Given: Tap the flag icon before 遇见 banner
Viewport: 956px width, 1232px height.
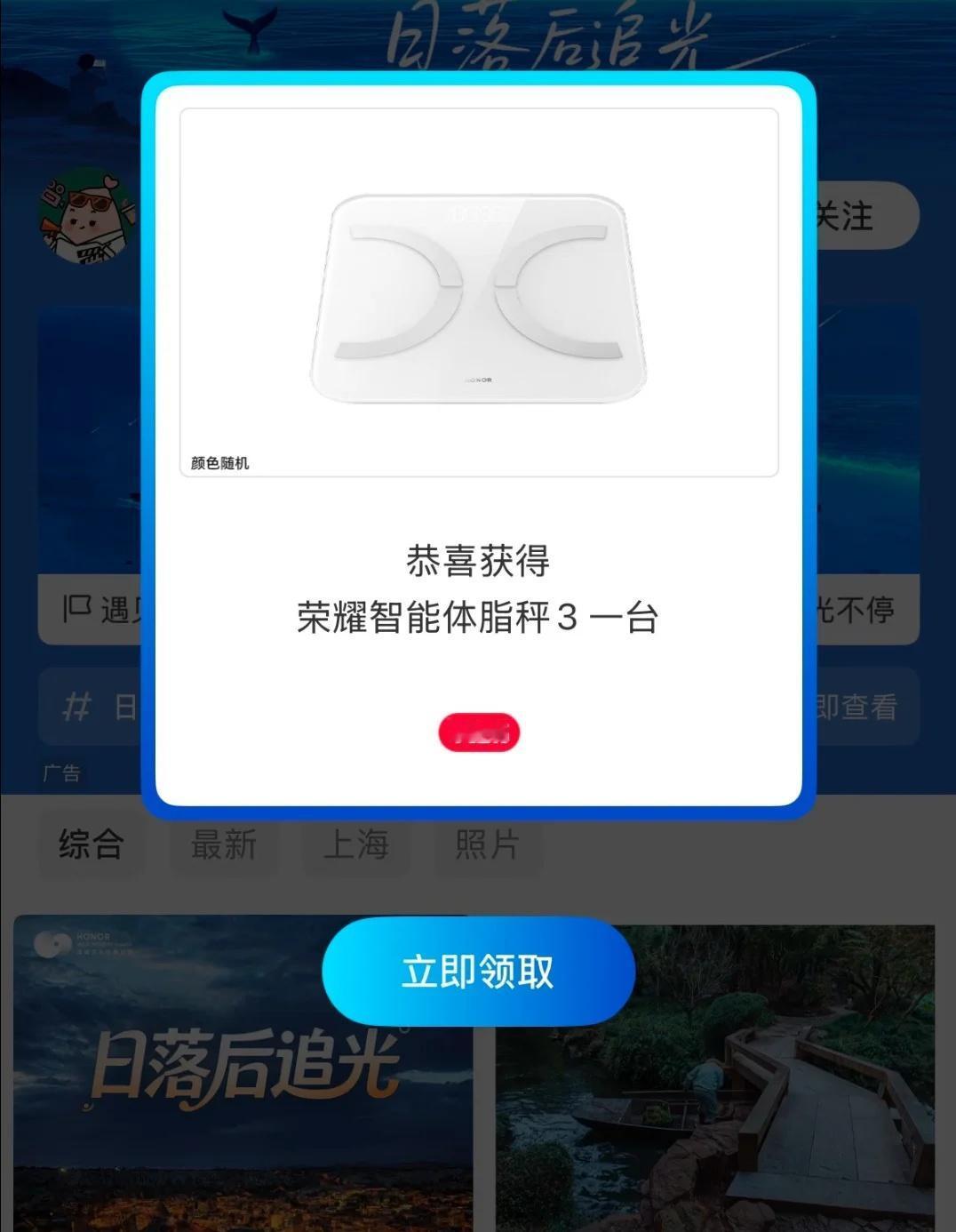Looking at the screenshot, I should (x=78, y=610).
